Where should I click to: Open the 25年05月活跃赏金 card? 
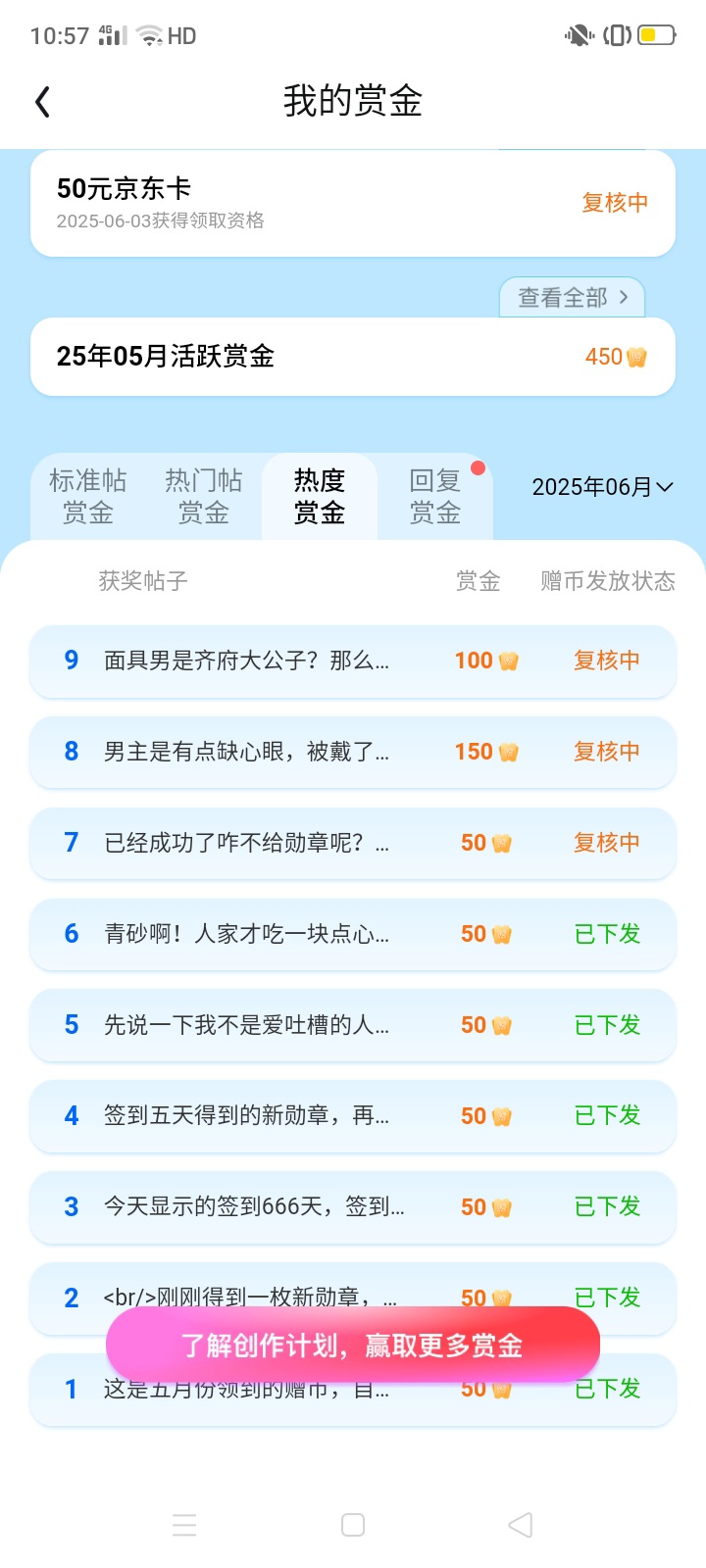353,357
